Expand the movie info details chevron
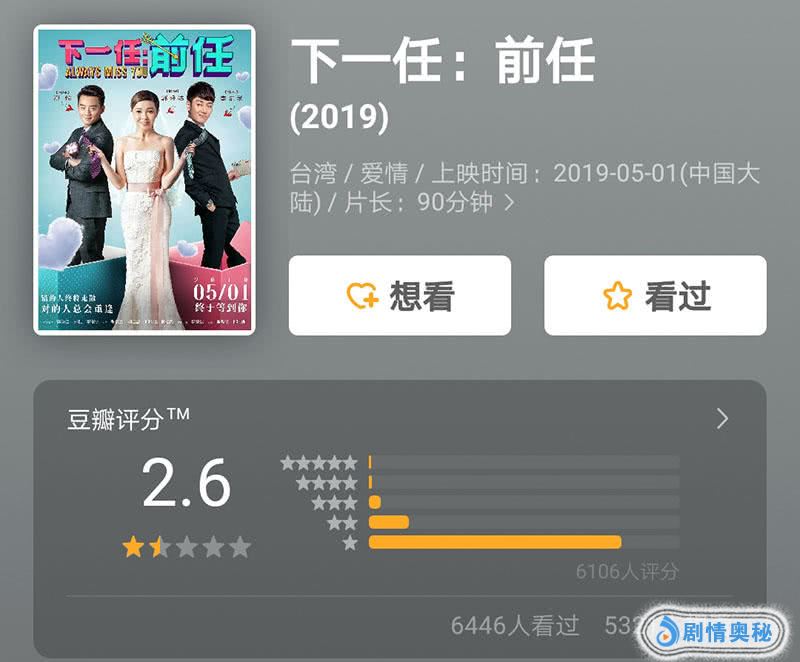The height and width of the screenshot is (662, 800). pos(509,203)
